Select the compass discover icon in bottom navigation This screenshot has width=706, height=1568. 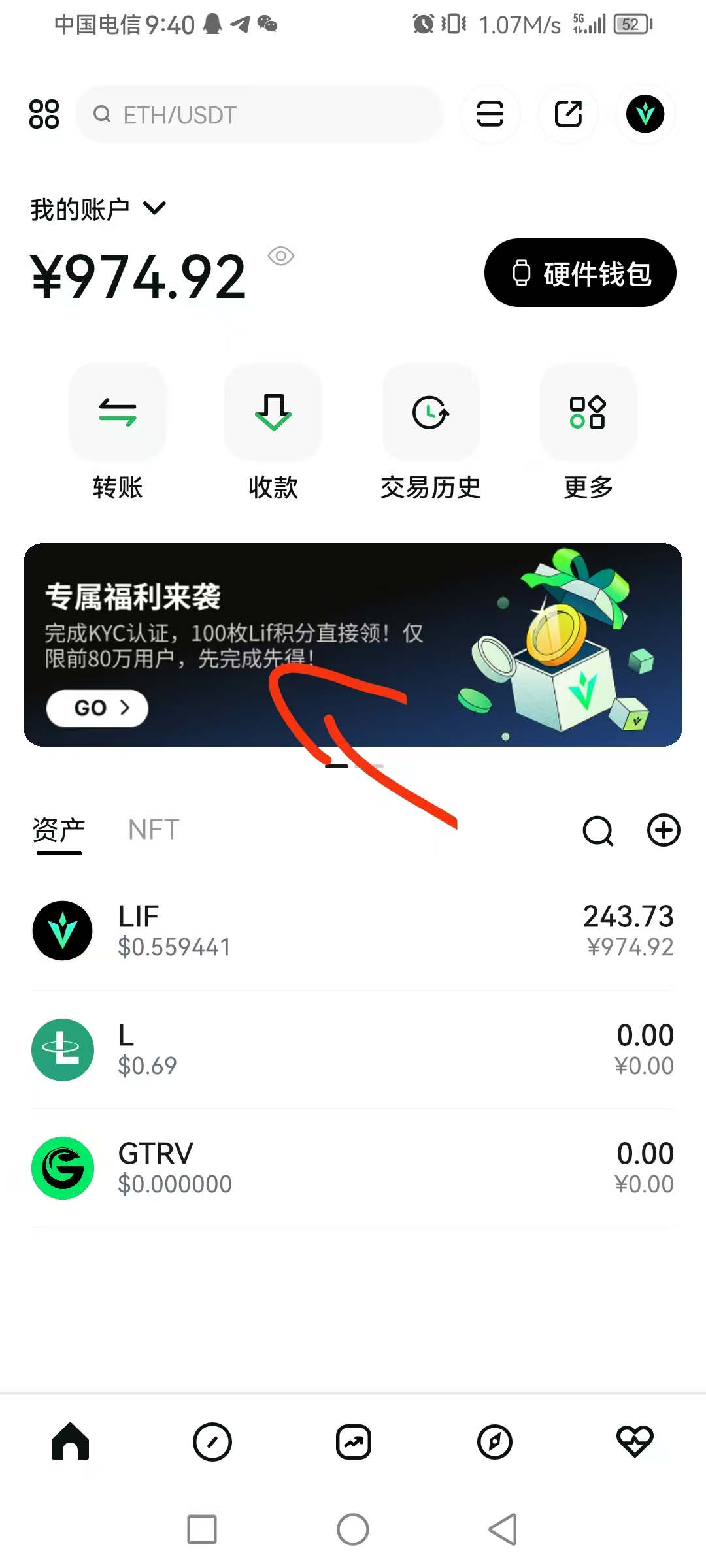[494, 1442]
